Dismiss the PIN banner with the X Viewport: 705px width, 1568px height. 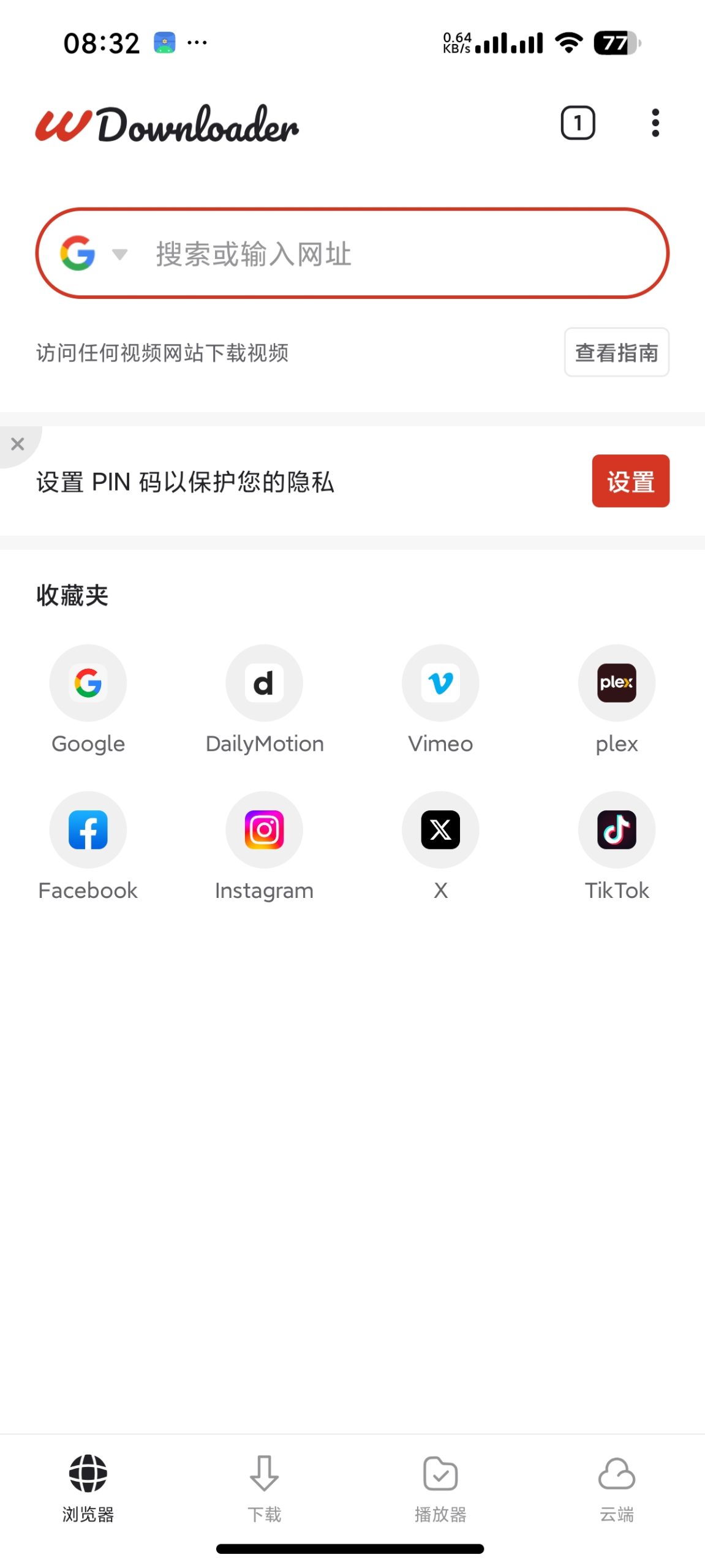[x=18, y=444]
